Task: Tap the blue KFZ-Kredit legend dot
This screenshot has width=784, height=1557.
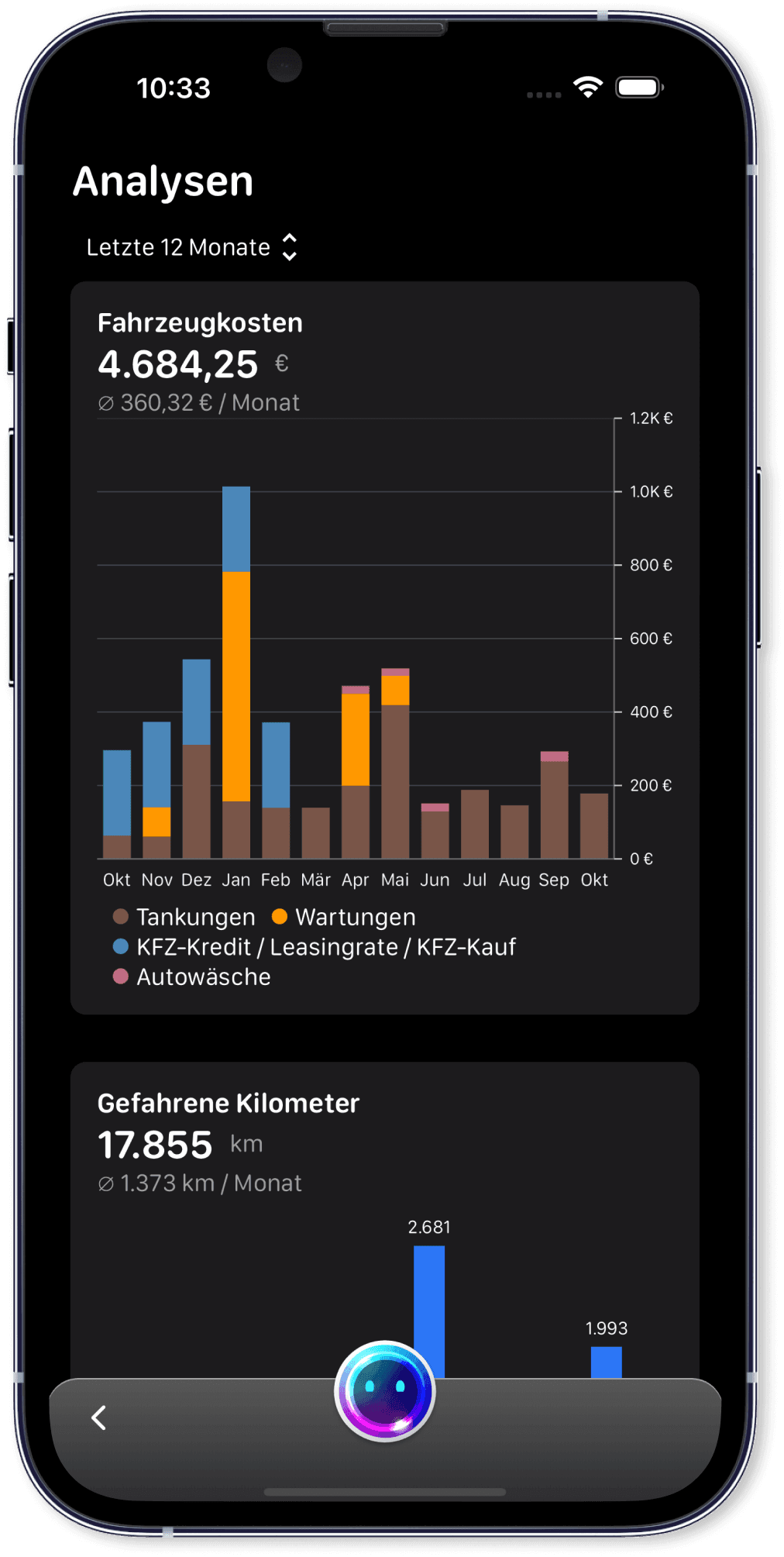Action: tap(120, 946)
